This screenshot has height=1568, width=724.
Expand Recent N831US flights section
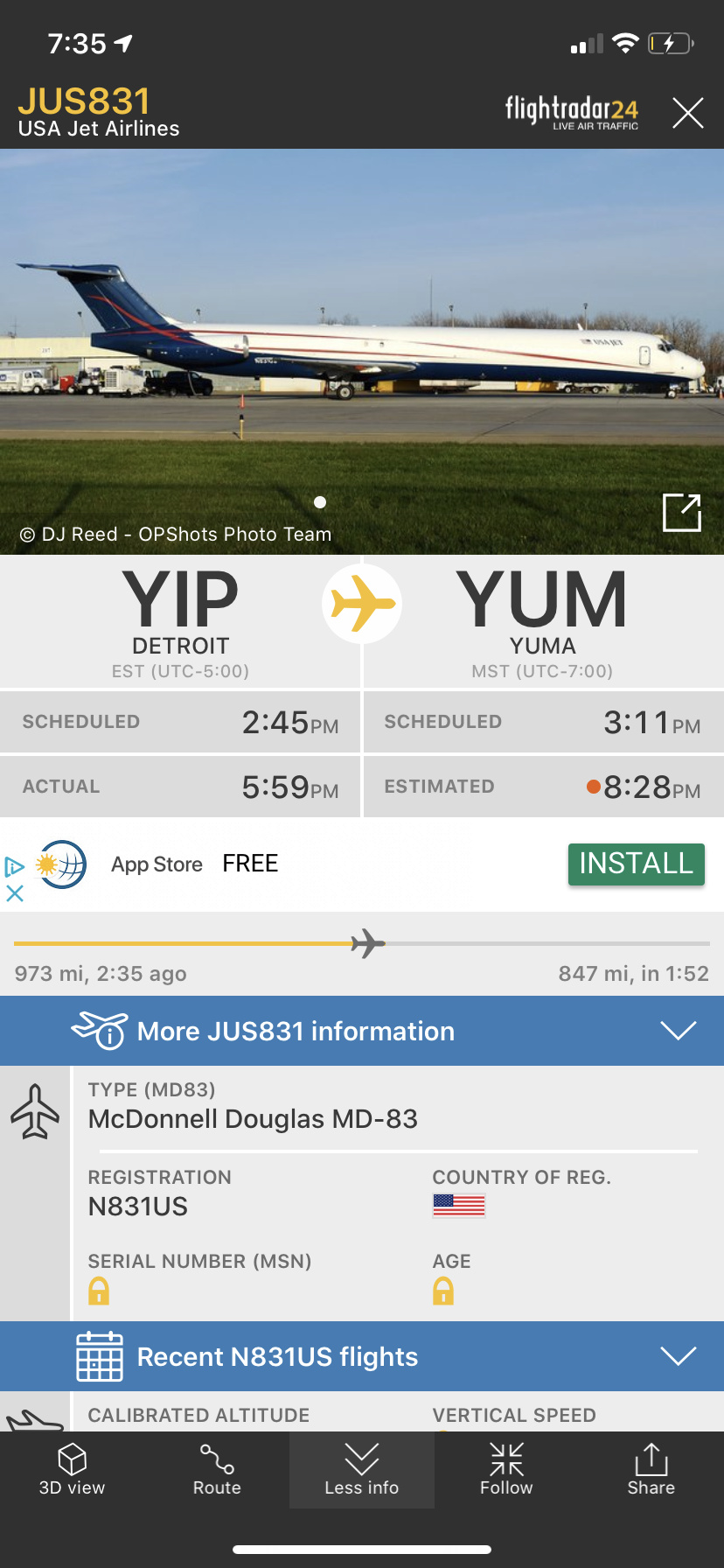[362, 1356]
